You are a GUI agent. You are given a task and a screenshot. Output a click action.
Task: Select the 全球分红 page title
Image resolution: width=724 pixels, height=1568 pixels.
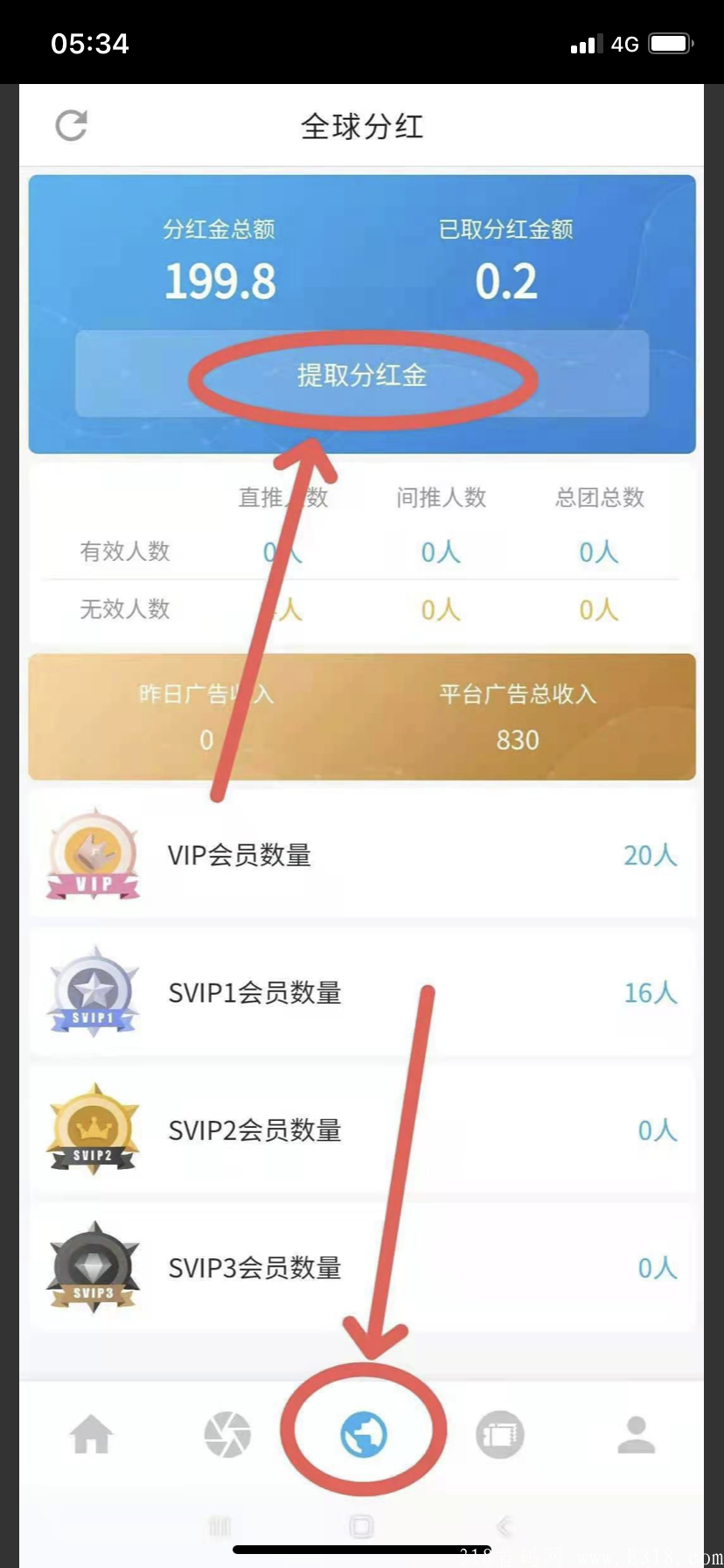click(x=362, y=125)
